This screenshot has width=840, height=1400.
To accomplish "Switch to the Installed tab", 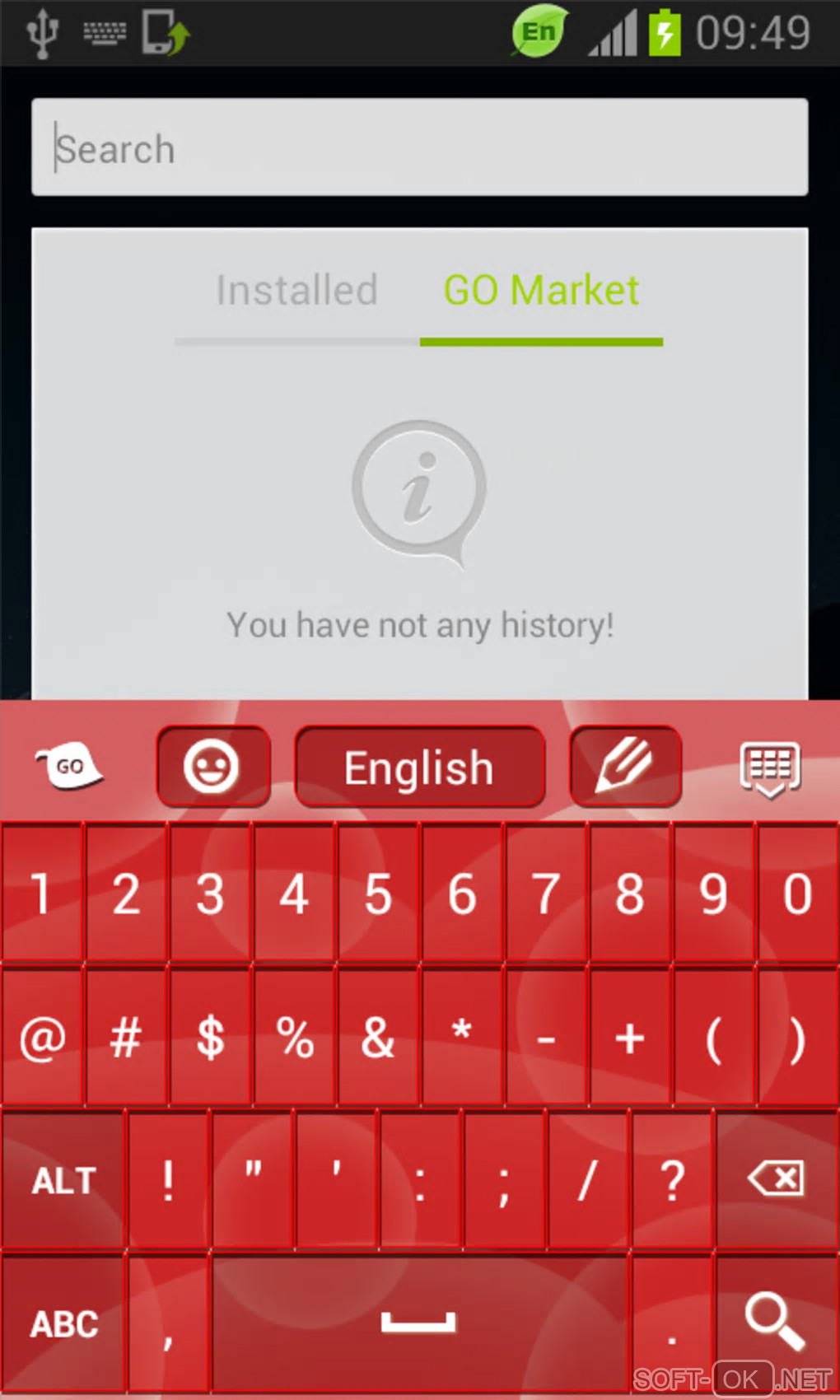I will pyautogui.click(x=296, y=292).
